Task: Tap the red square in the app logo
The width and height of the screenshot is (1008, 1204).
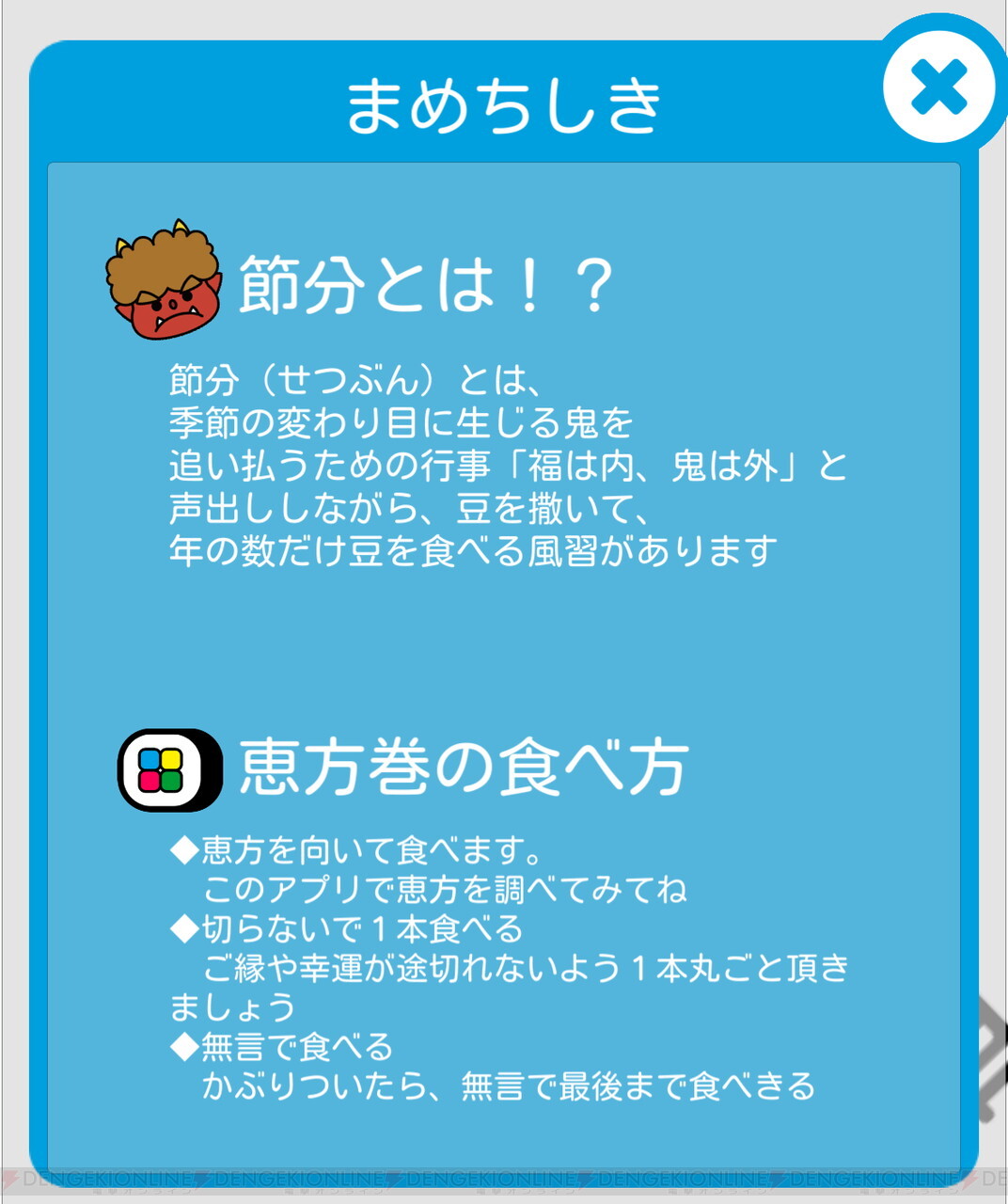Action: coord(150,781)
